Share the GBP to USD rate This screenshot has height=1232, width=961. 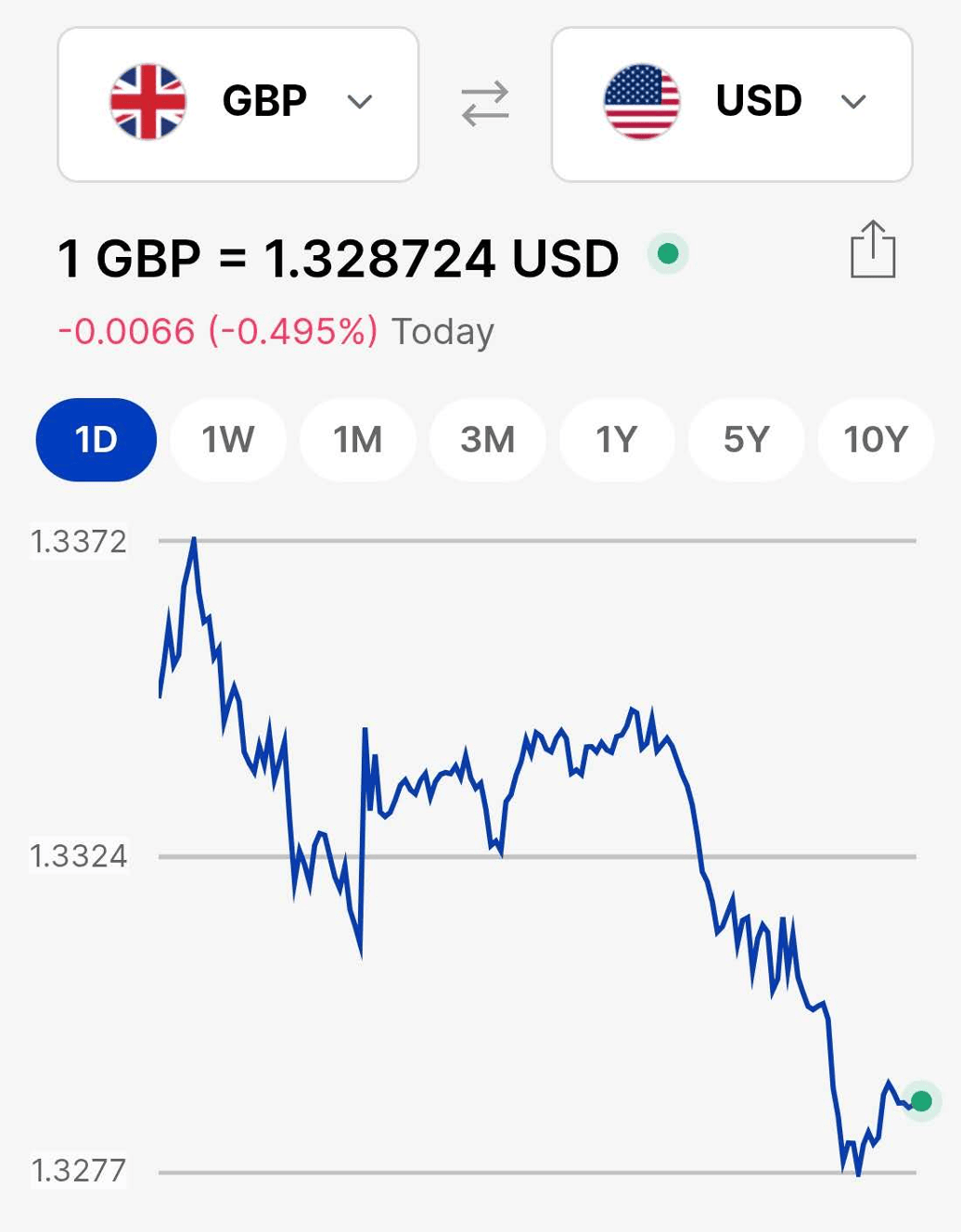pos(873,250)
